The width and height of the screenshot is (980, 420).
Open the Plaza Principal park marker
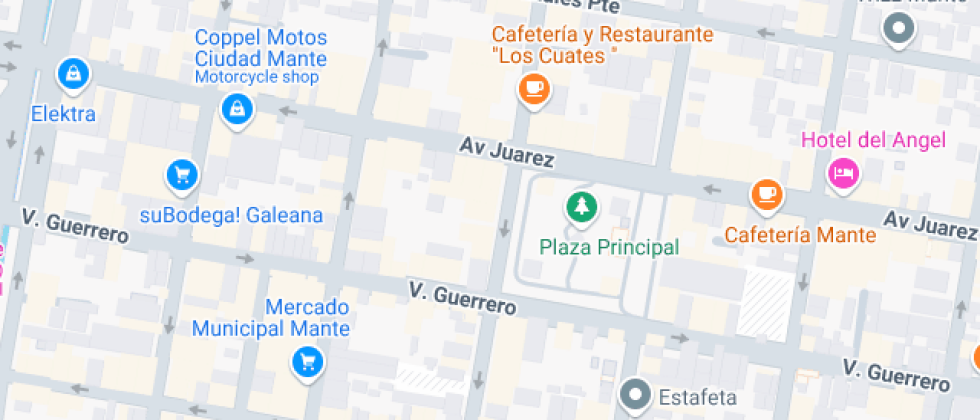click(x=582, y=209)
